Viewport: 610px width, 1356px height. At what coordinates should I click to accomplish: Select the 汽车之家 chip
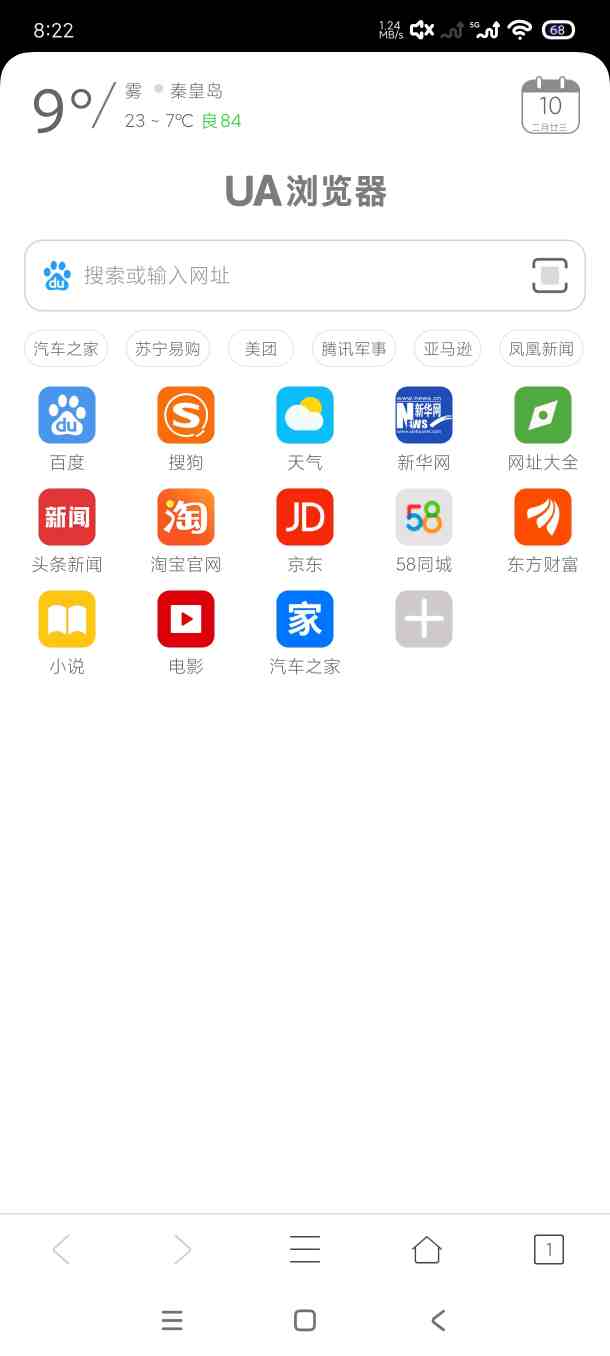[66, 349]
